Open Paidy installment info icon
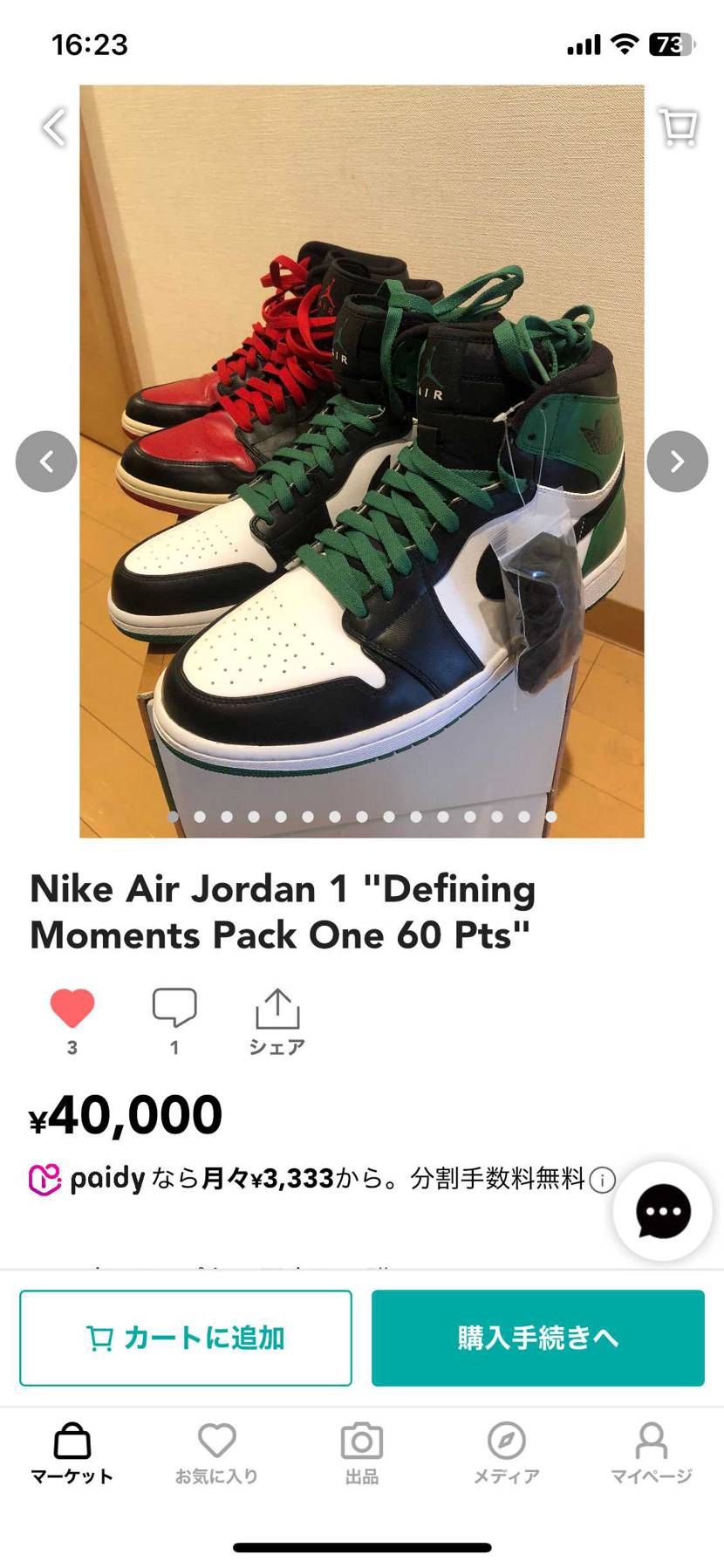The width and height of the screenshot is (724, 1568). coord(602,1181)
